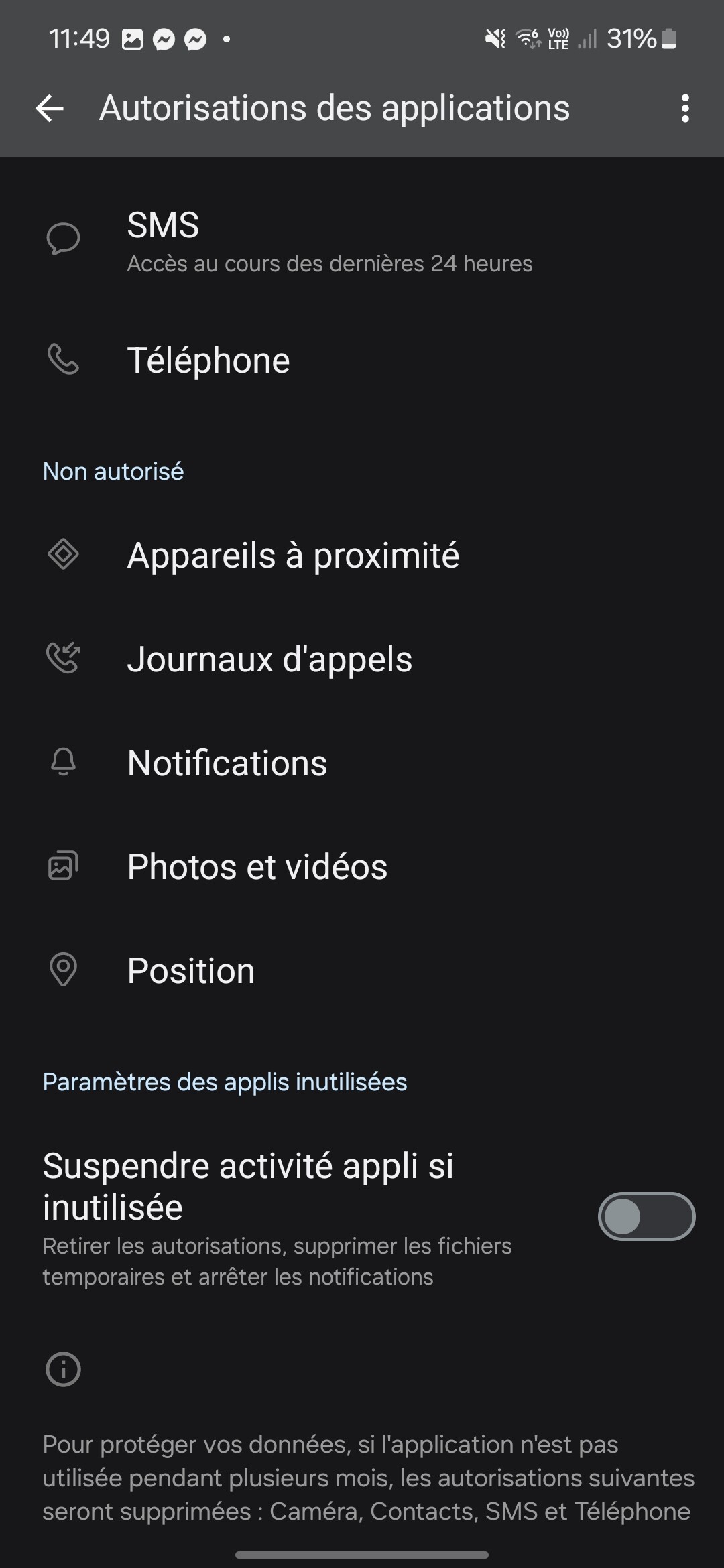The width and height of the screenshot is (724, 1568).
Task: Open the SMS permission
Action: (x=362, y=241)
